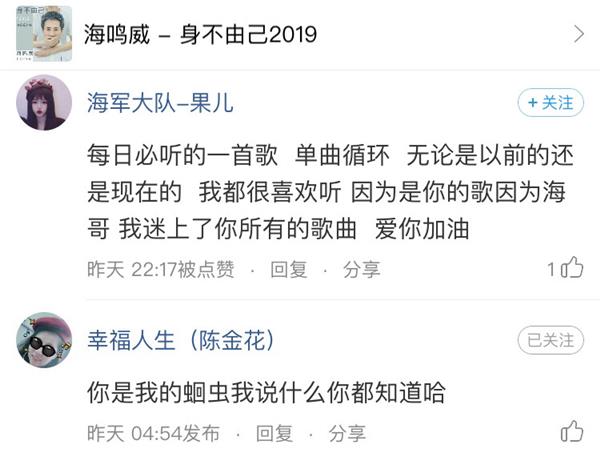This screenshot has width=600, height=456.
Task: Open 幸福人生（陈金花）'s profile avatar
Action: pos(44,340)
